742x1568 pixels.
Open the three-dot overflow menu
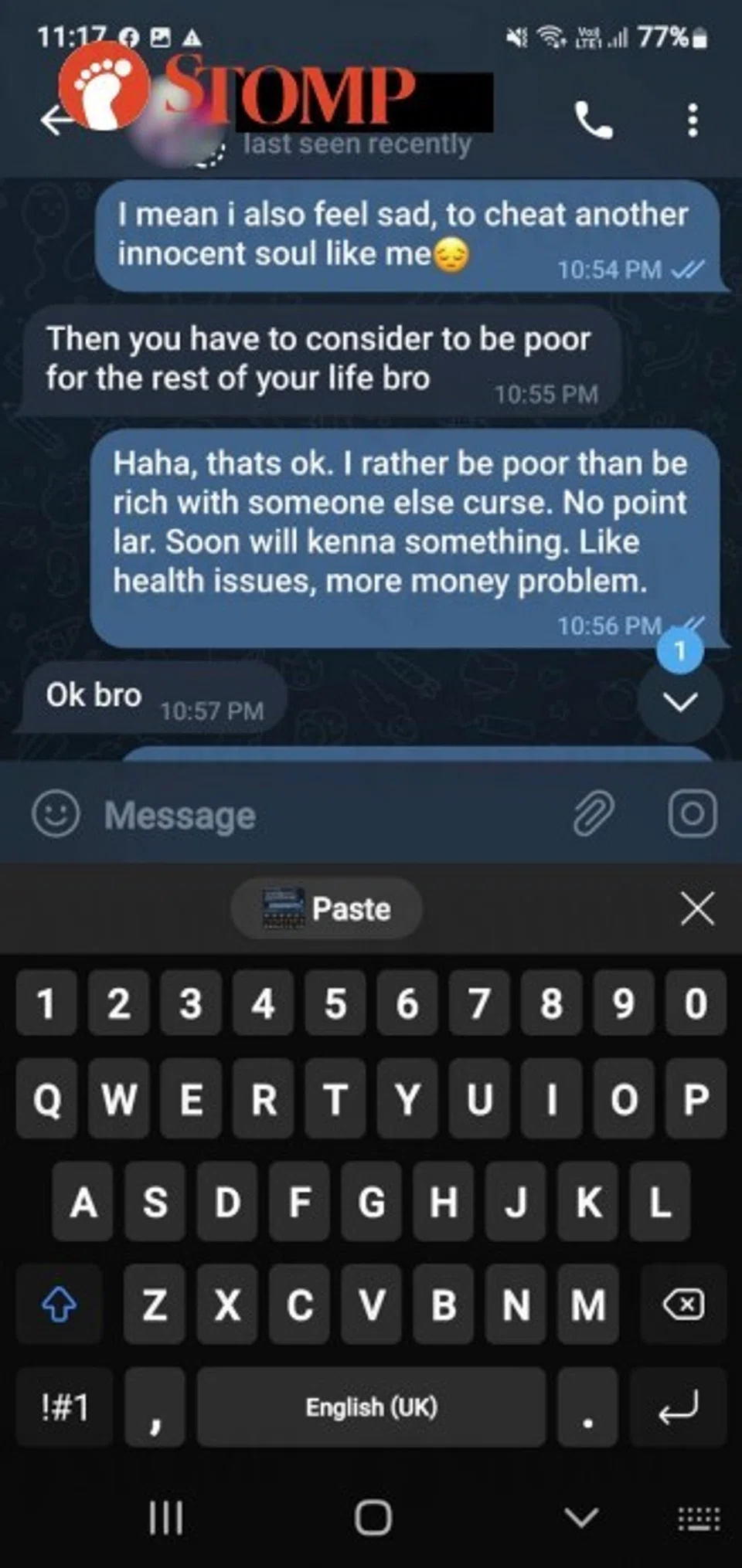coord(693,120)
